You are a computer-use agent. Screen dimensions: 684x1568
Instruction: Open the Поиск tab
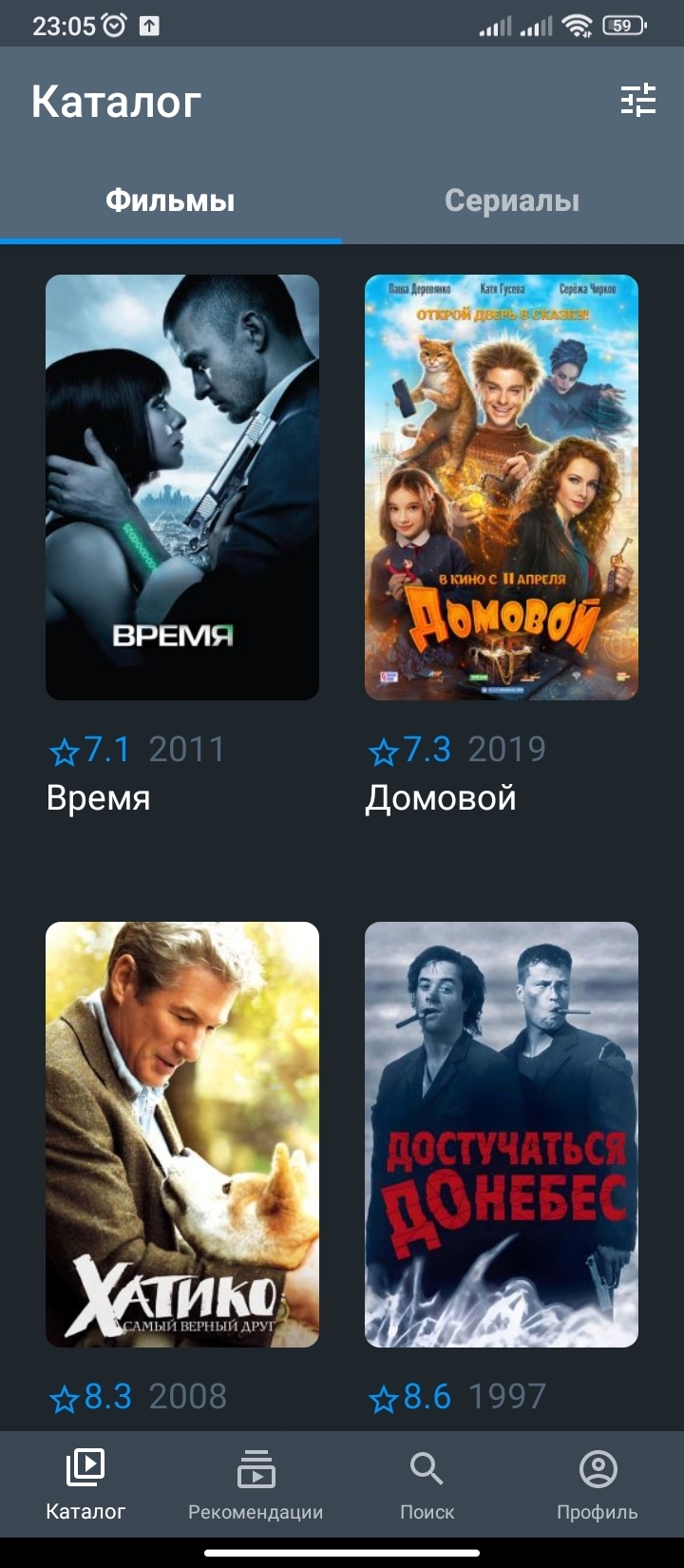427,1485
